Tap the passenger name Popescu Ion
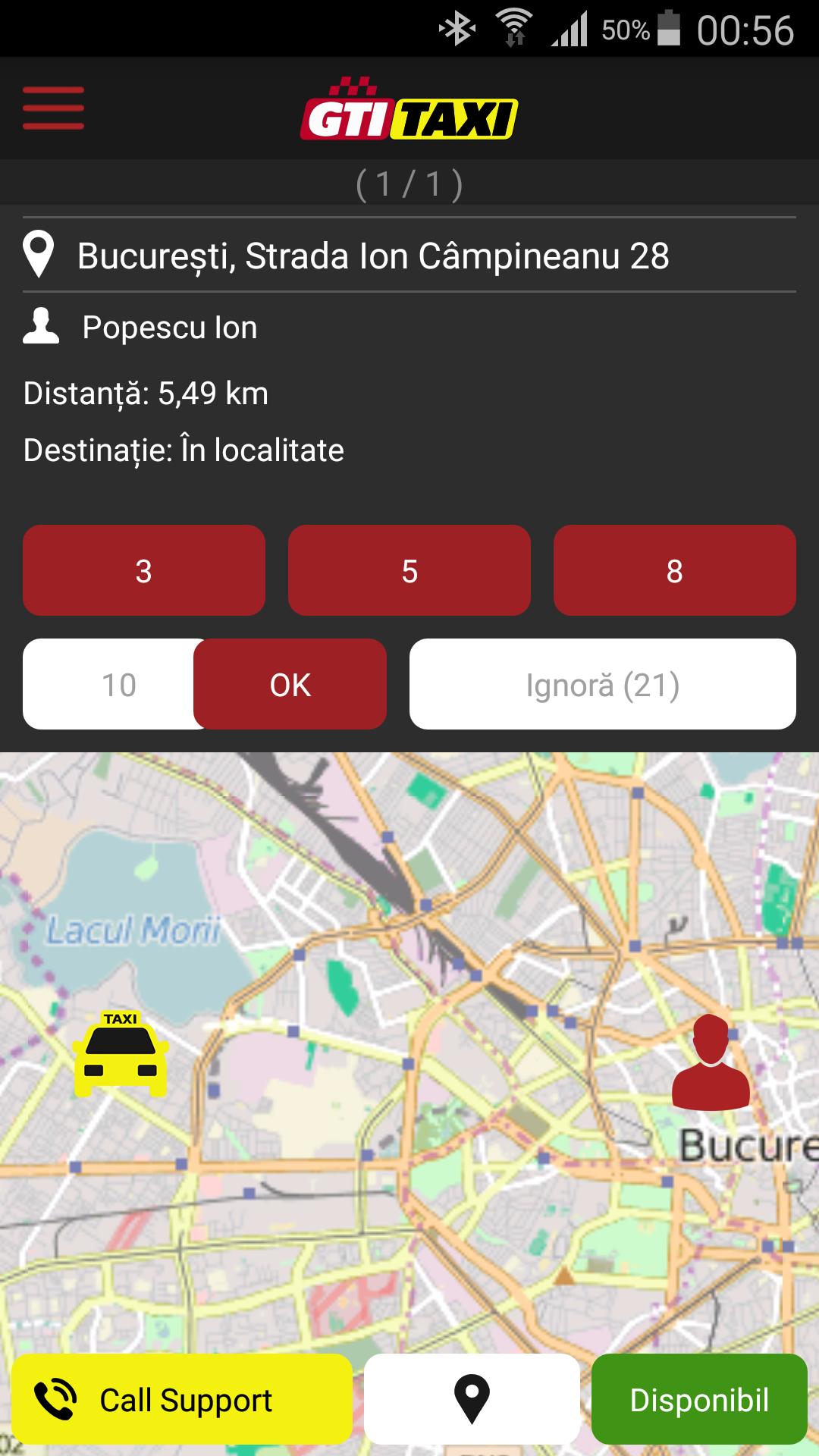Image resolution: width=819 pixels, height=1456 pixels. [168, 328]
